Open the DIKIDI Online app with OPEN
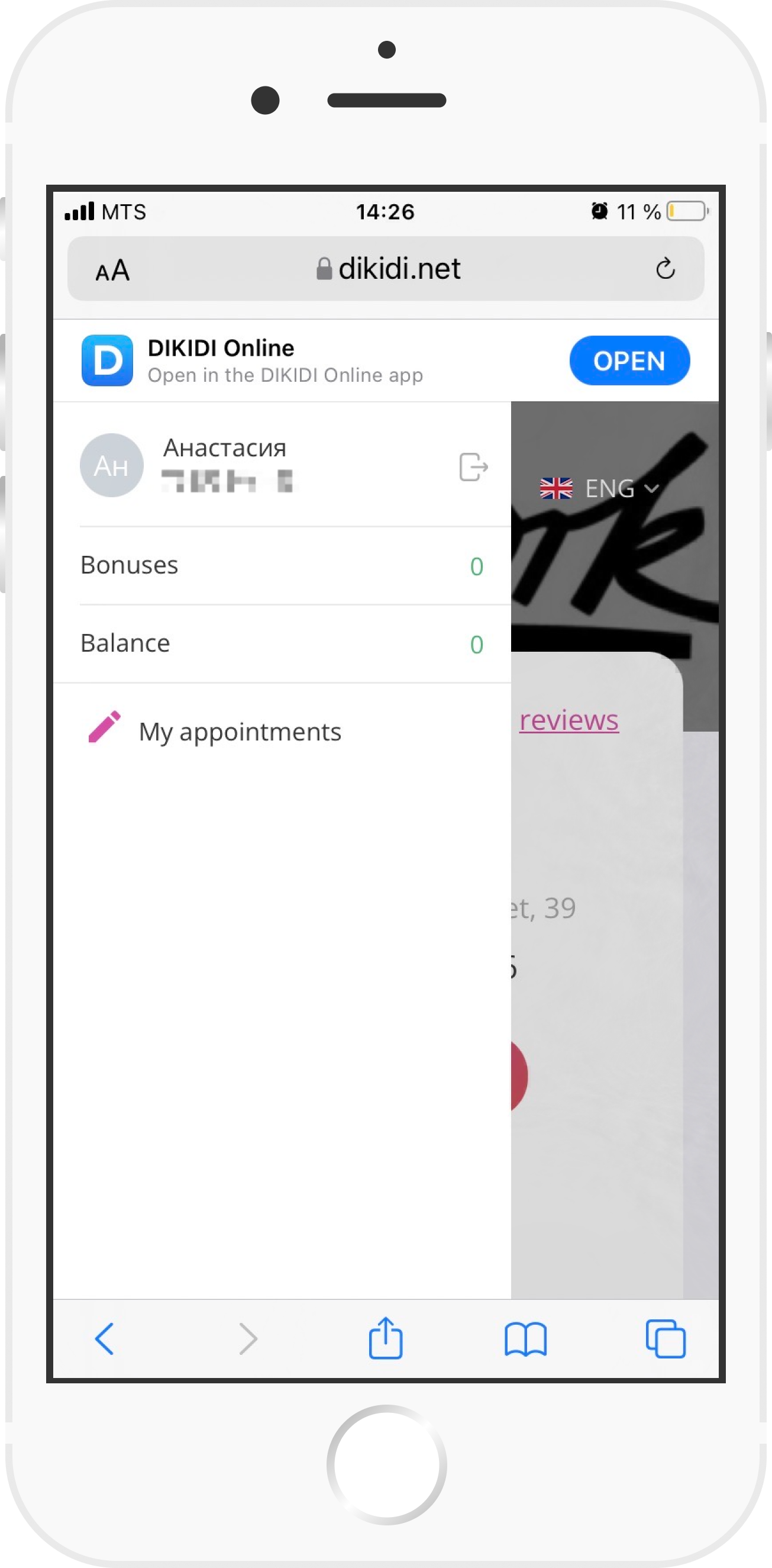The height and width of the screenshot is (1568, 772). 629,360
